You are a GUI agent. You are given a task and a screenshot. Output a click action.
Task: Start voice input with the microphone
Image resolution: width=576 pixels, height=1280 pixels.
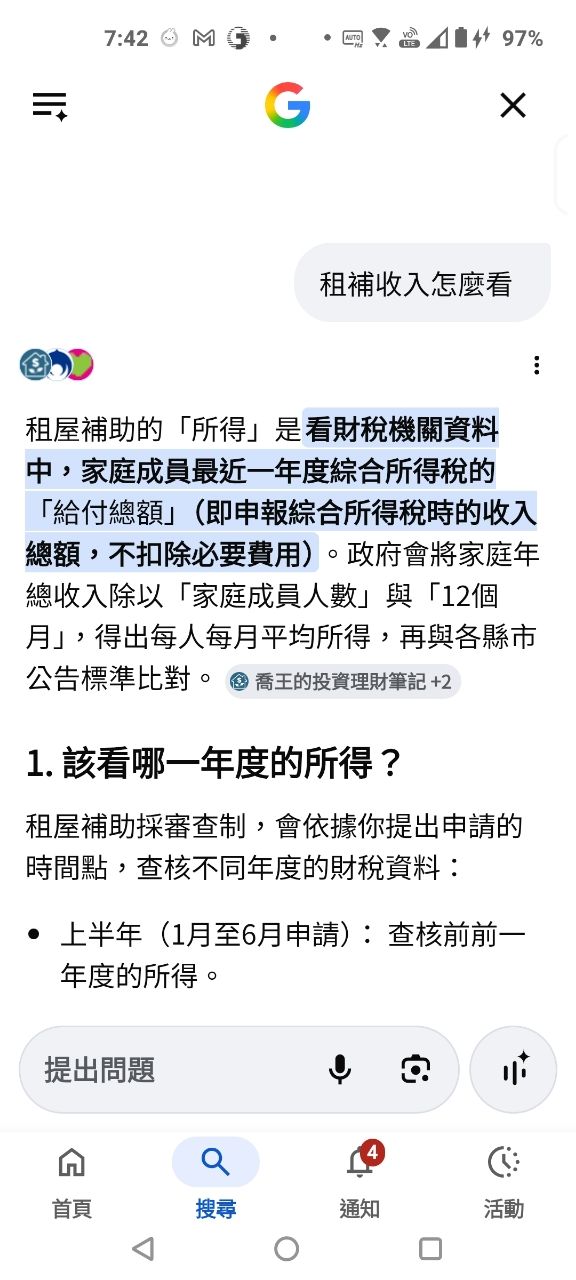[340, 1070]
